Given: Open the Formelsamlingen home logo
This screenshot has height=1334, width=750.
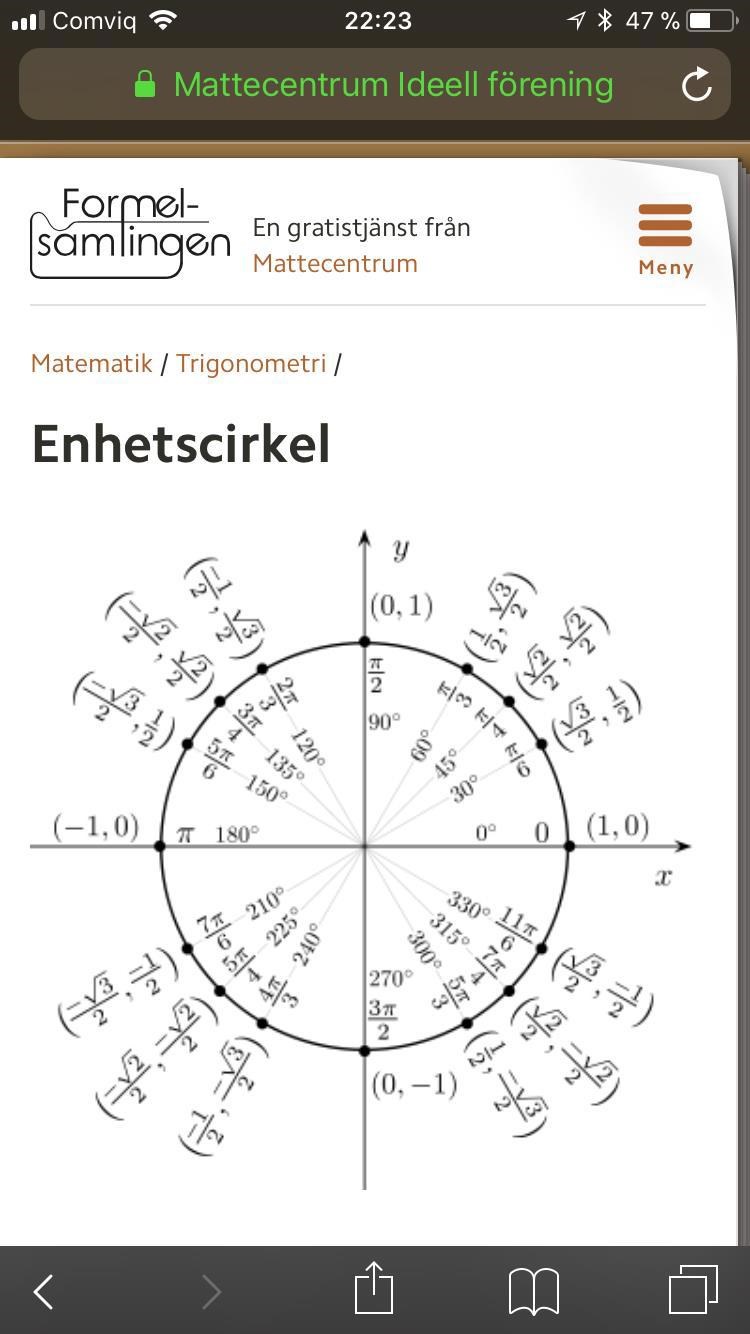Looking at the screenshot, I should [x=130, y=234].
